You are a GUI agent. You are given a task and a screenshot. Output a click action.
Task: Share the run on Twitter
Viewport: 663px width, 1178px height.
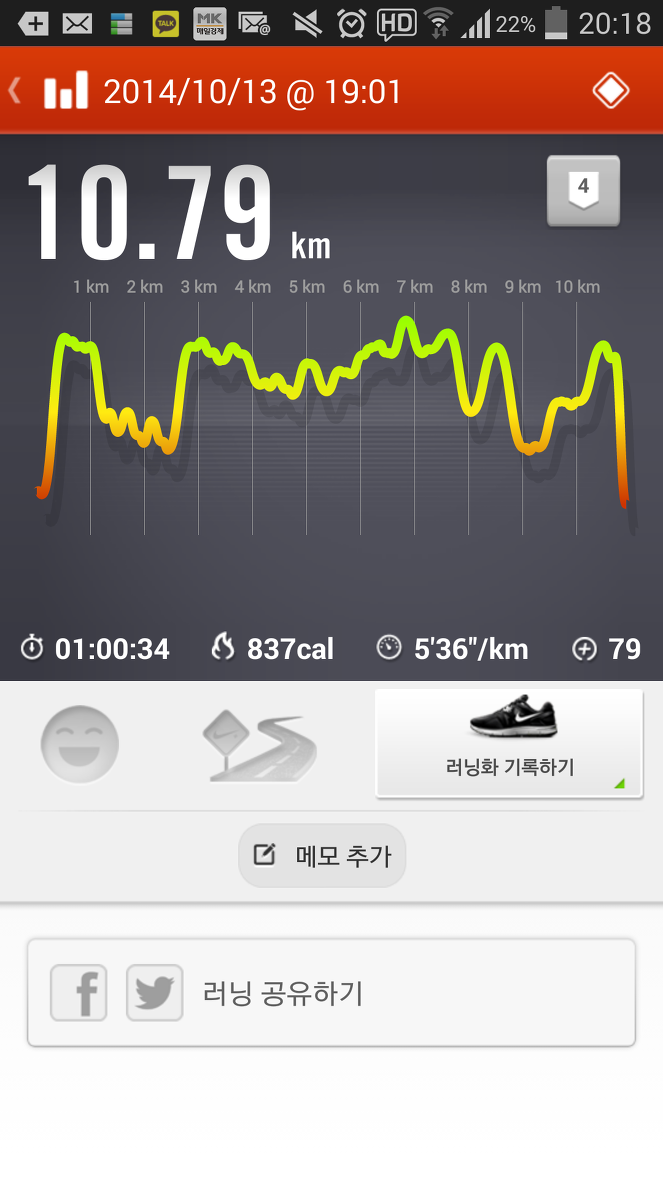click(155, 992)
